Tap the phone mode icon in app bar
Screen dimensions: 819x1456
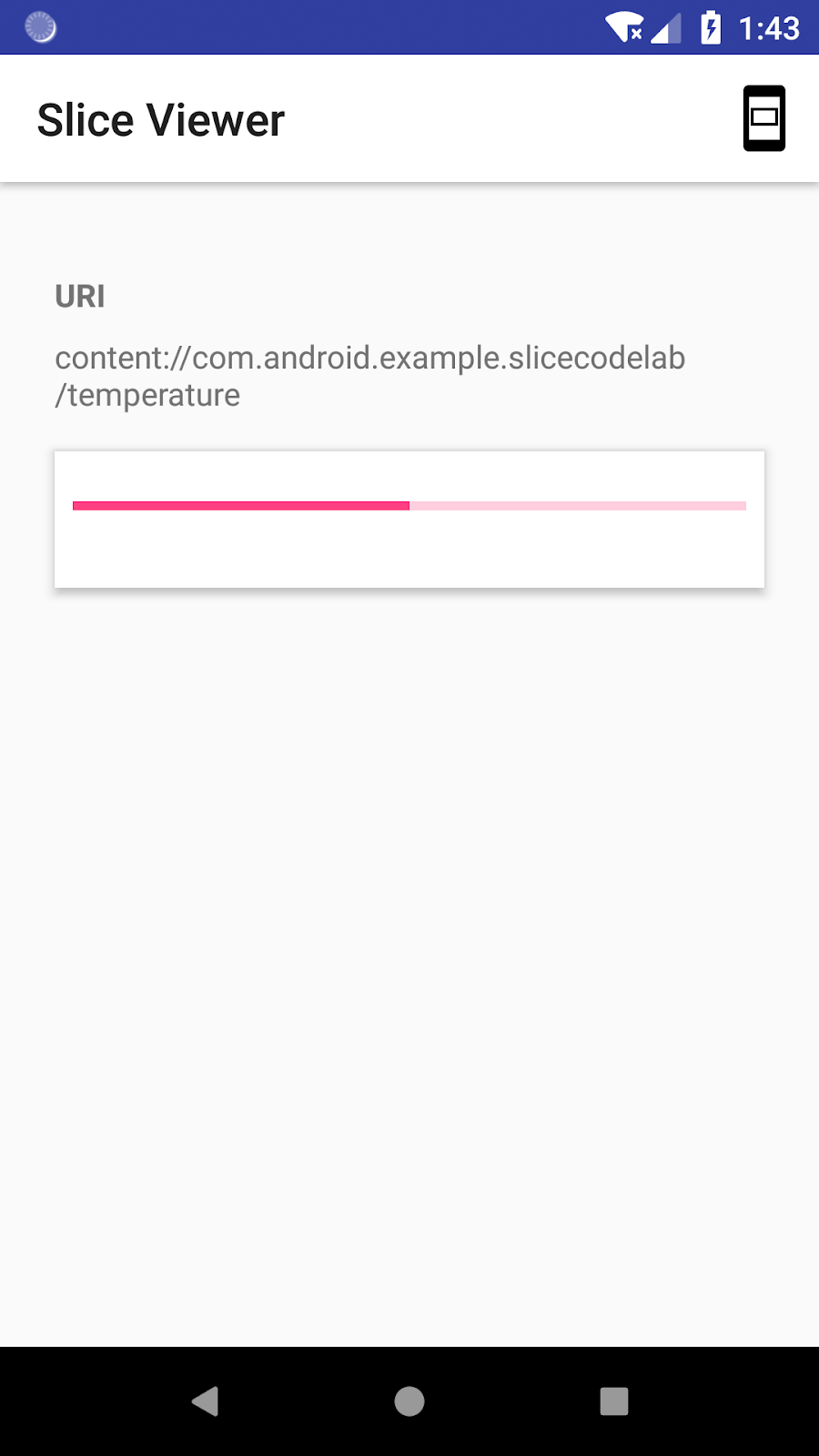click(x=763, y=118)
